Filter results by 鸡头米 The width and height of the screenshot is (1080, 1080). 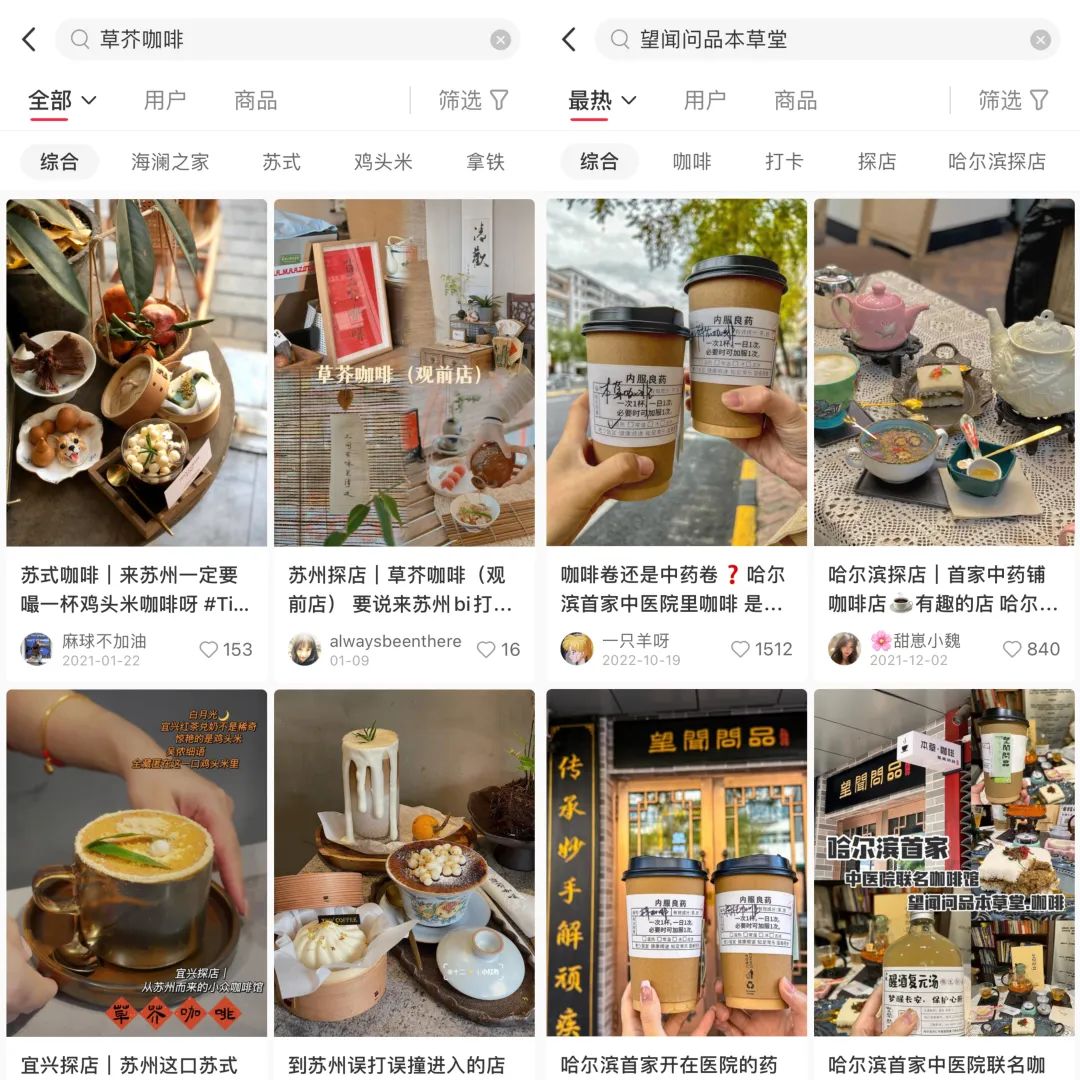click(x=383, y=162)
